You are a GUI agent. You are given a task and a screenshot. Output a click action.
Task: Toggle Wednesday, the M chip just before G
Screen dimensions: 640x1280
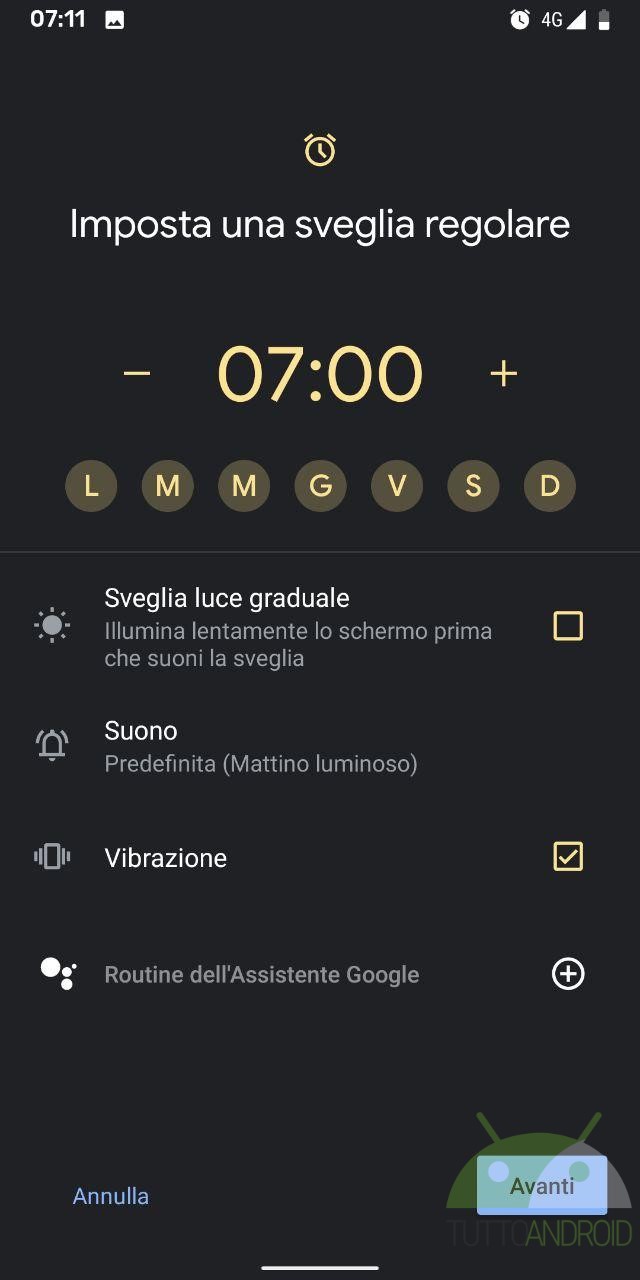244,486
